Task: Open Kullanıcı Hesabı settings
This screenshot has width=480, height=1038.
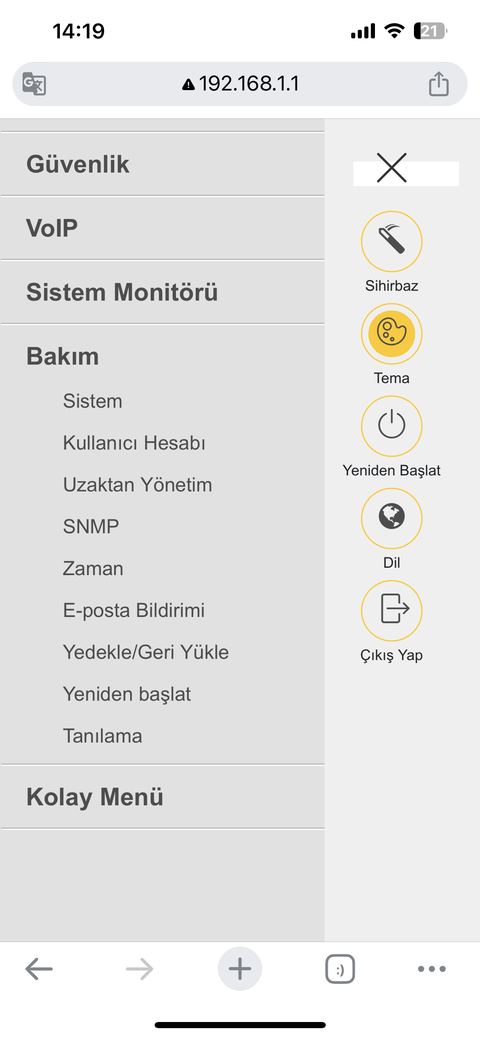Action: point(134,443)
